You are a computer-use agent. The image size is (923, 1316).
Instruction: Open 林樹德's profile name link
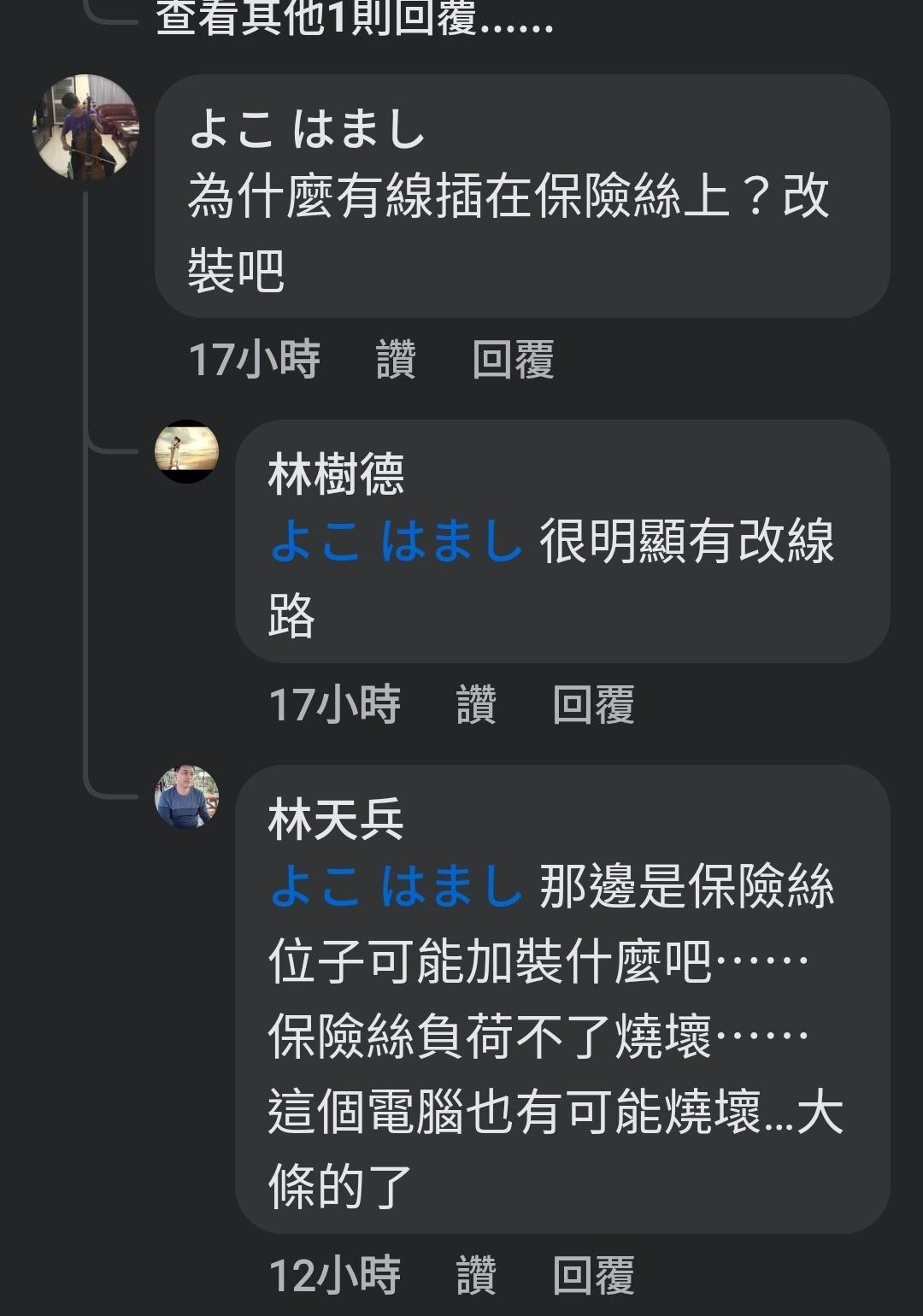(336, 474)
